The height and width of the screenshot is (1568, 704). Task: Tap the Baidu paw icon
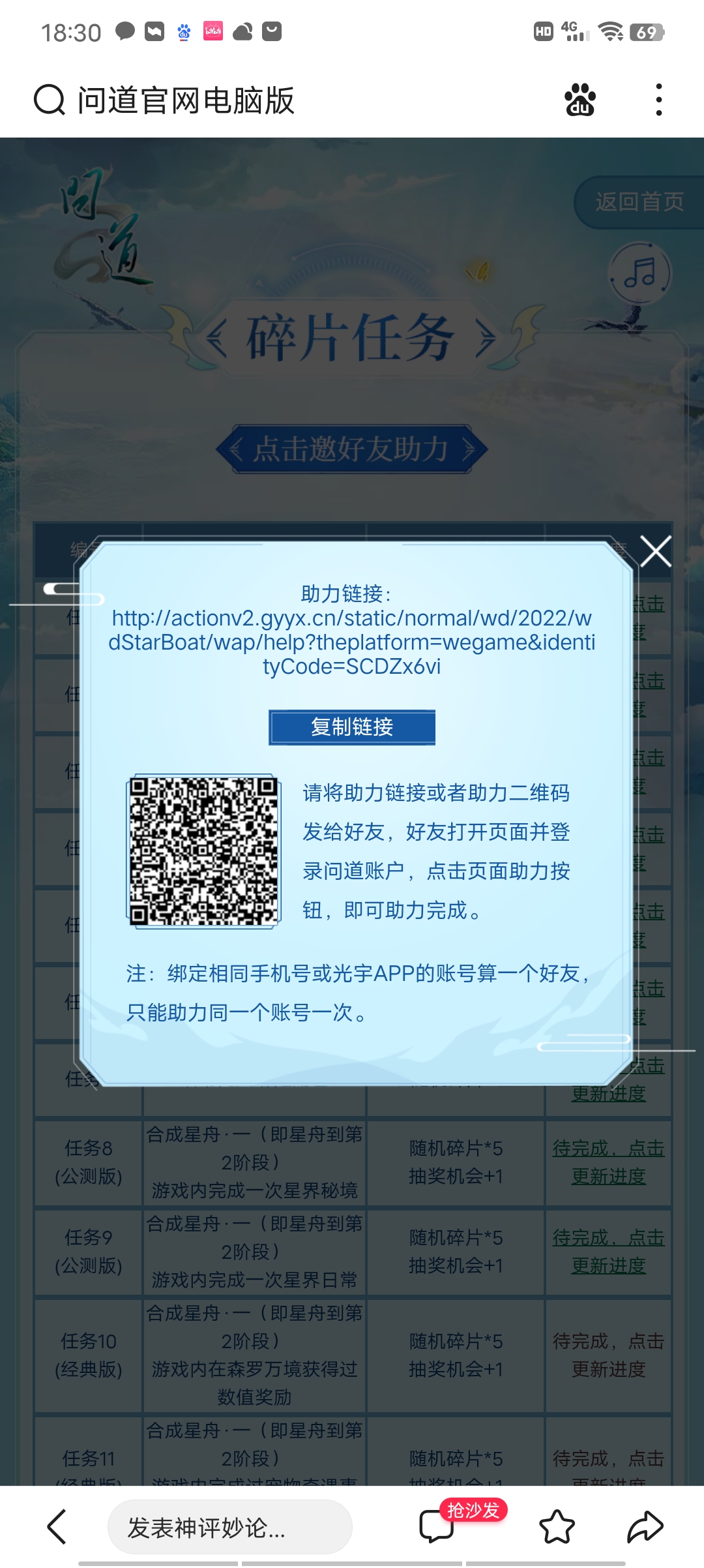point(579,100)
